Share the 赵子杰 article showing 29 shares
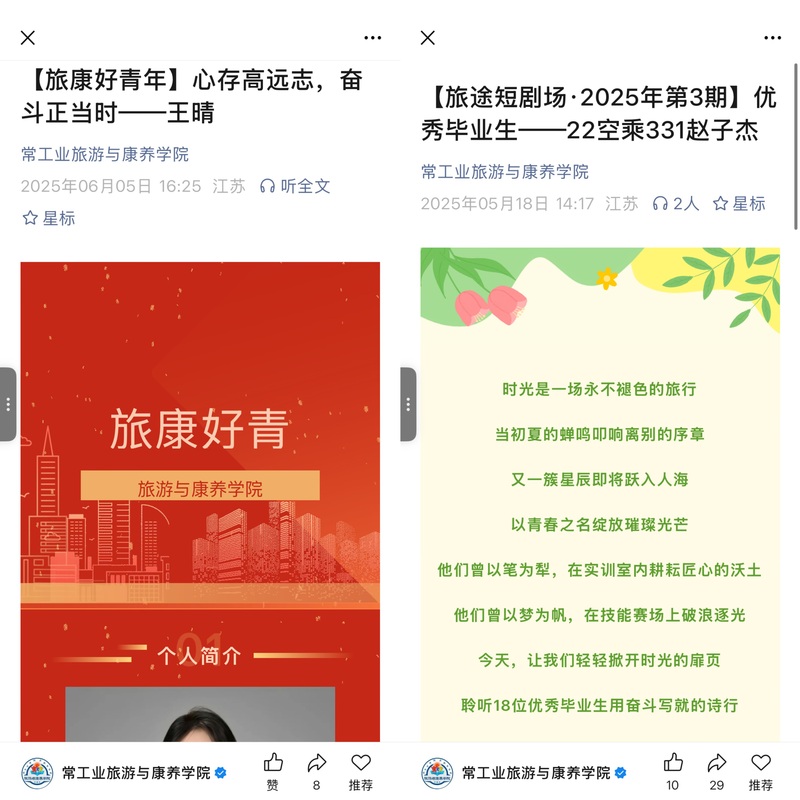800x800 pixels. (717, 770)
